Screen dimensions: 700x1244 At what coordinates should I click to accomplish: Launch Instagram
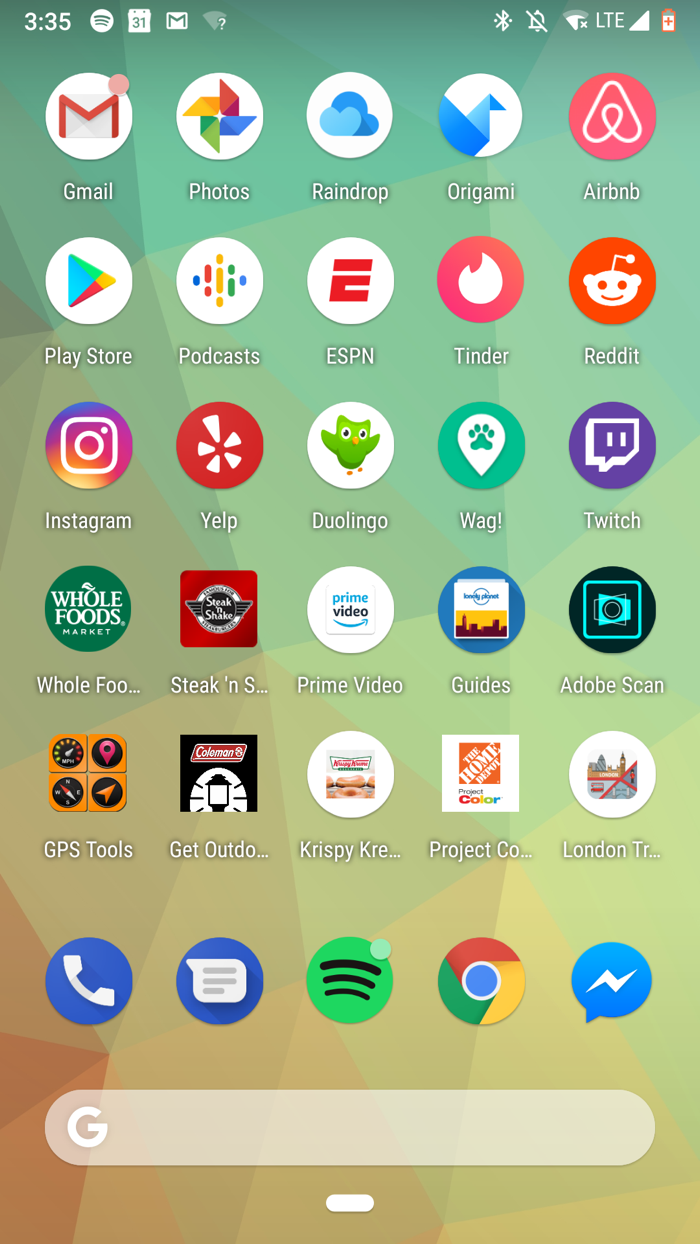[x=89, y=446]
